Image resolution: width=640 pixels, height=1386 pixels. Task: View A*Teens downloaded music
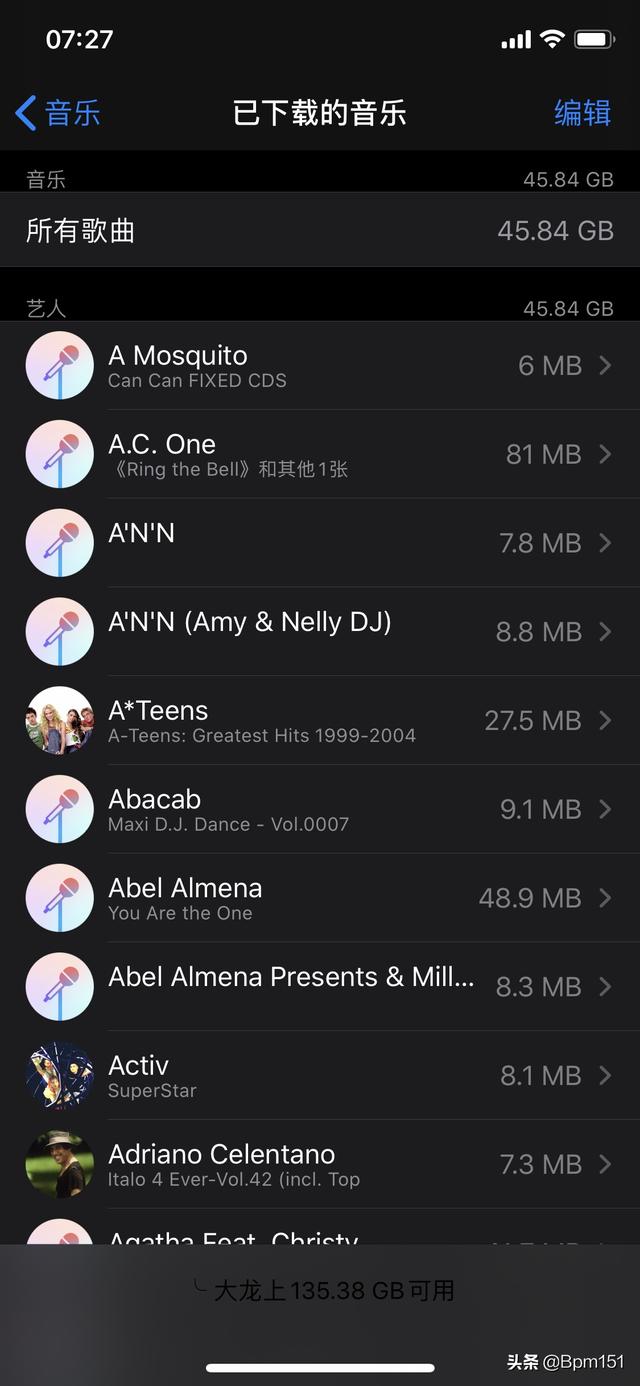pyautogui.click(x=320, y=721)
